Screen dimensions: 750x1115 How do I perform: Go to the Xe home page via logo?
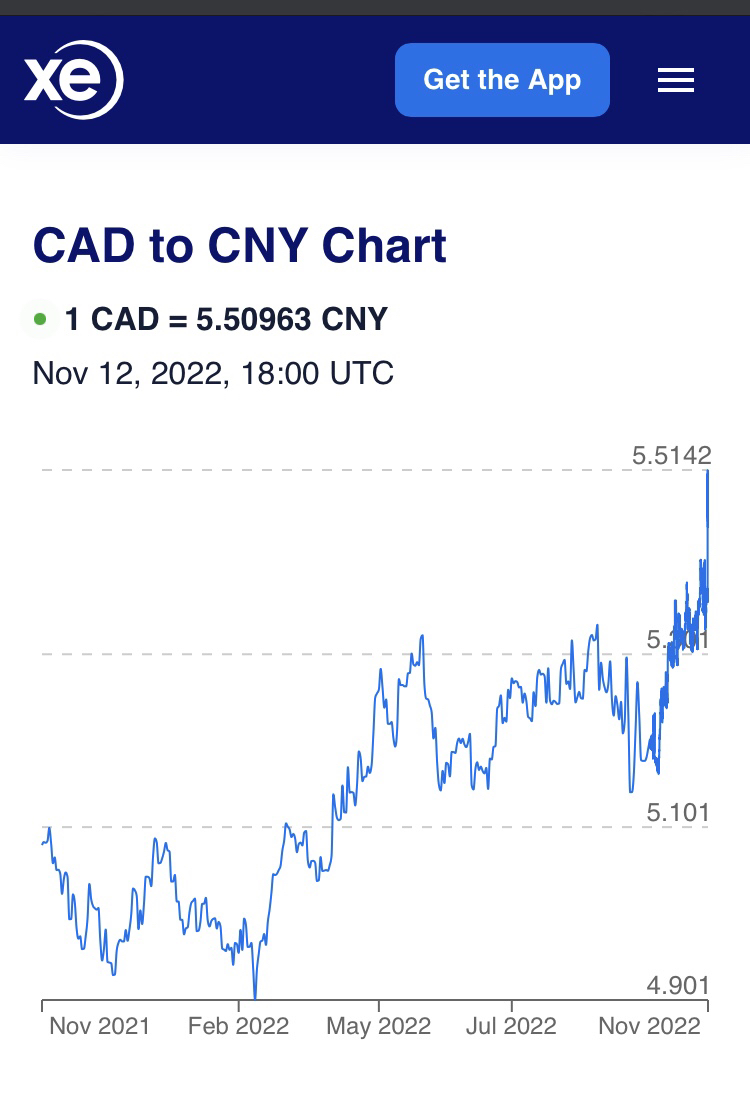73,80
